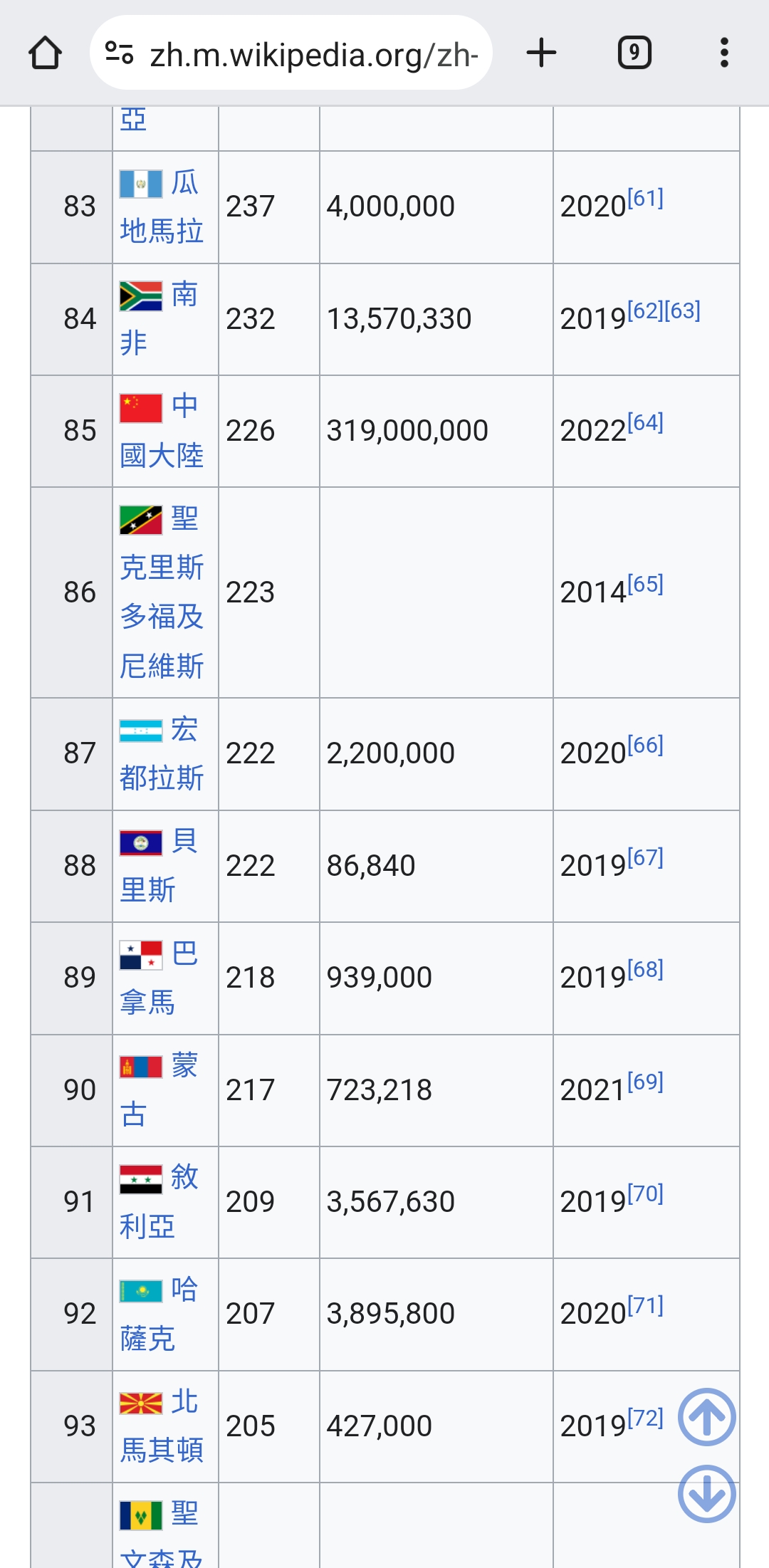Open the 聖克里斯多福及尼維斯 link

pos(162,592)
